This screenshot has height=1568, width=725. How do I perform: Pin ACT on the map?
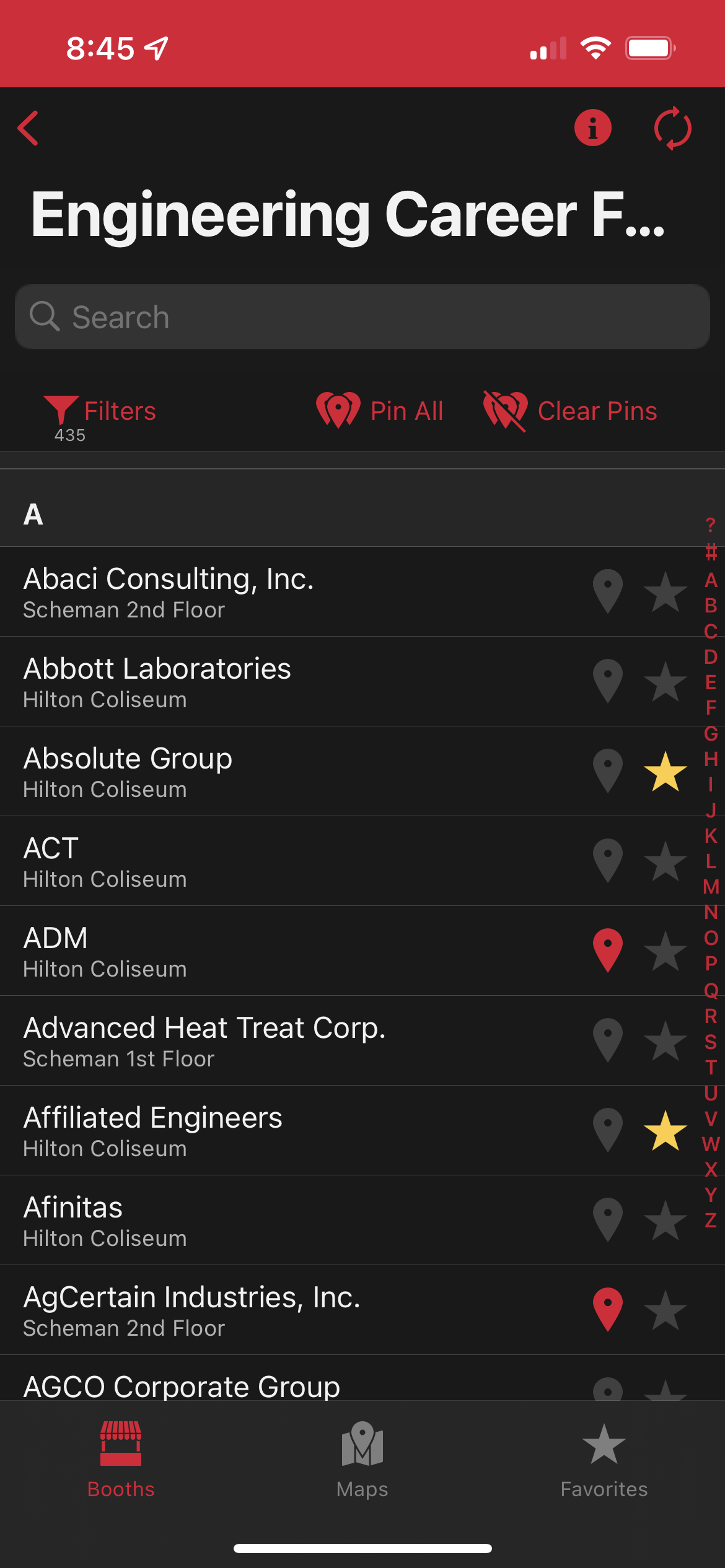point(608,861)
